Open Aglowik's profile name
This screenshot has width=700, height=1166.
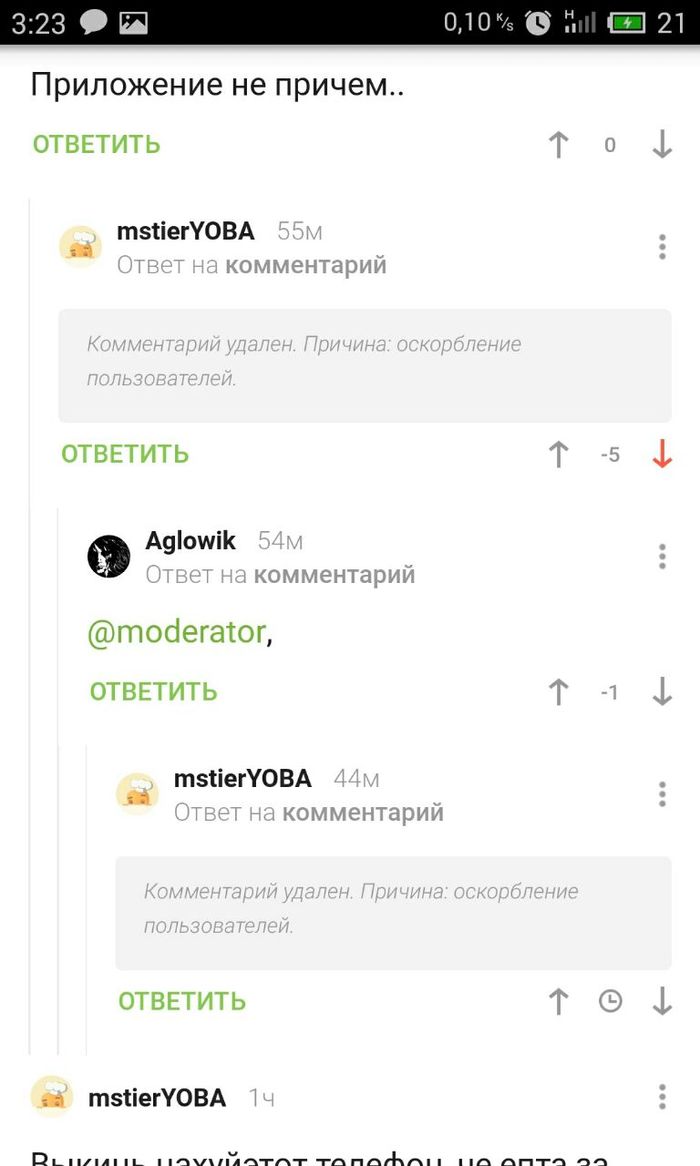(190, 541)
